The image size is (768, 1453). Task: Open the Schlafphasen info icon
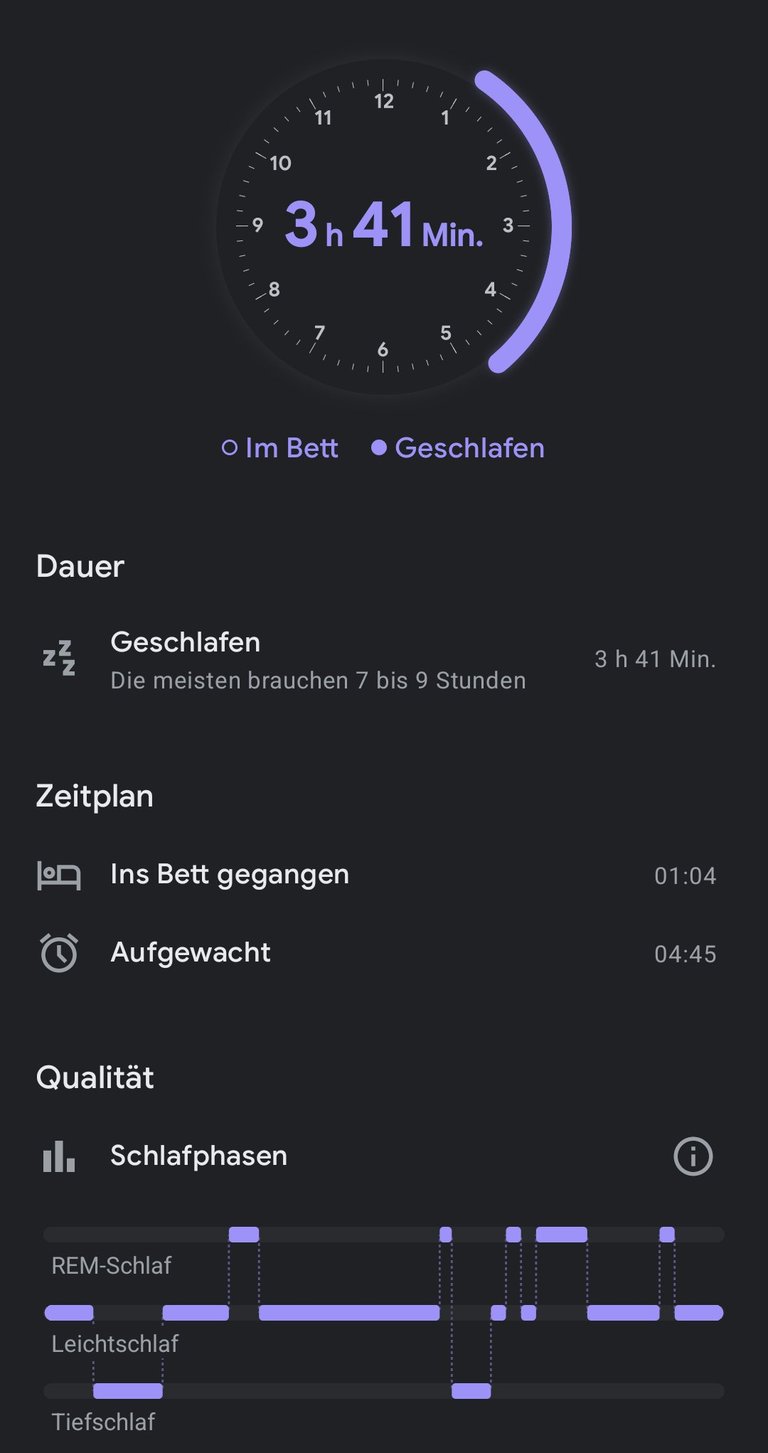point(693,1156)
